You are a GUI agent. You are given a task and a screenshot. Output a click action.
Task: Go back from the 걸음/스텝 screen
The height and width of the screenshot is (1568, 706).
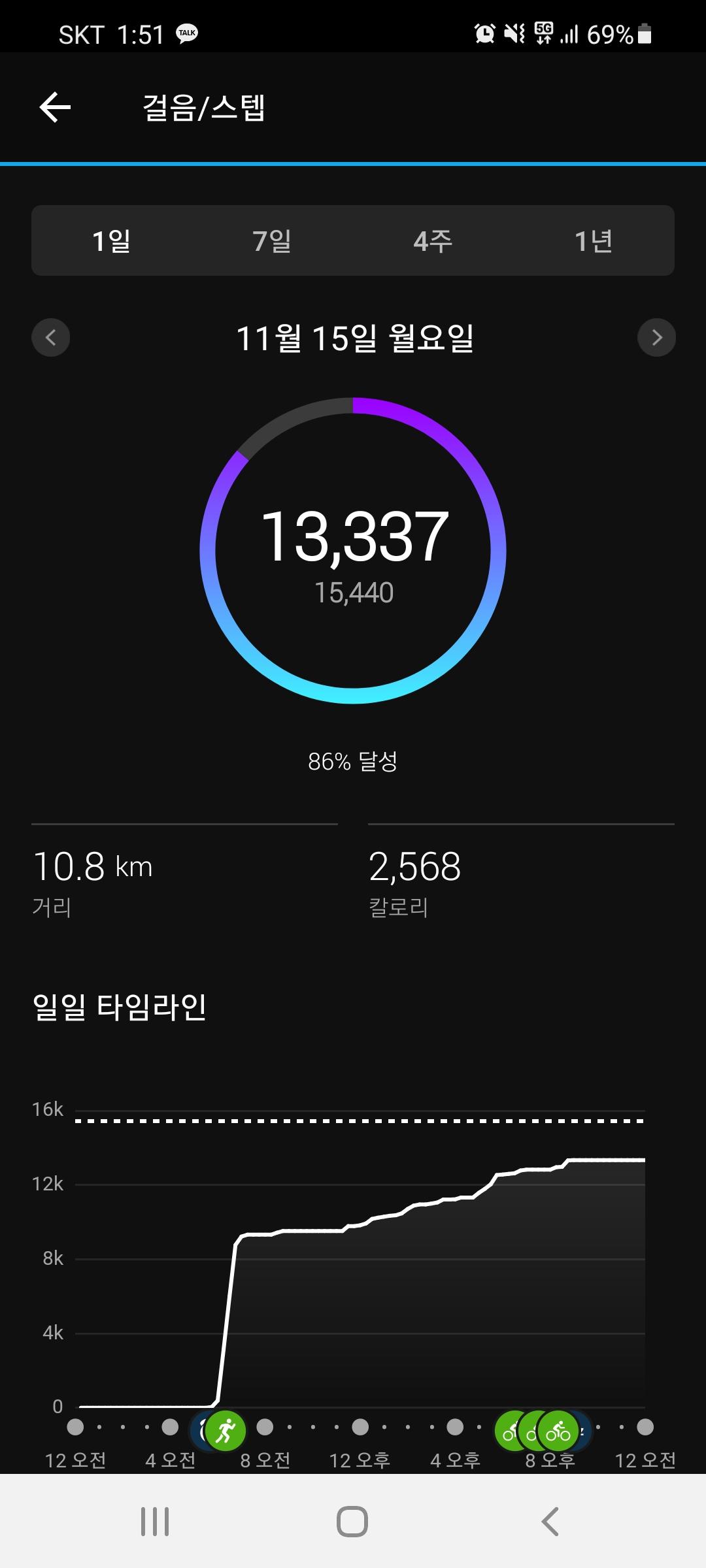click(55, 107)
